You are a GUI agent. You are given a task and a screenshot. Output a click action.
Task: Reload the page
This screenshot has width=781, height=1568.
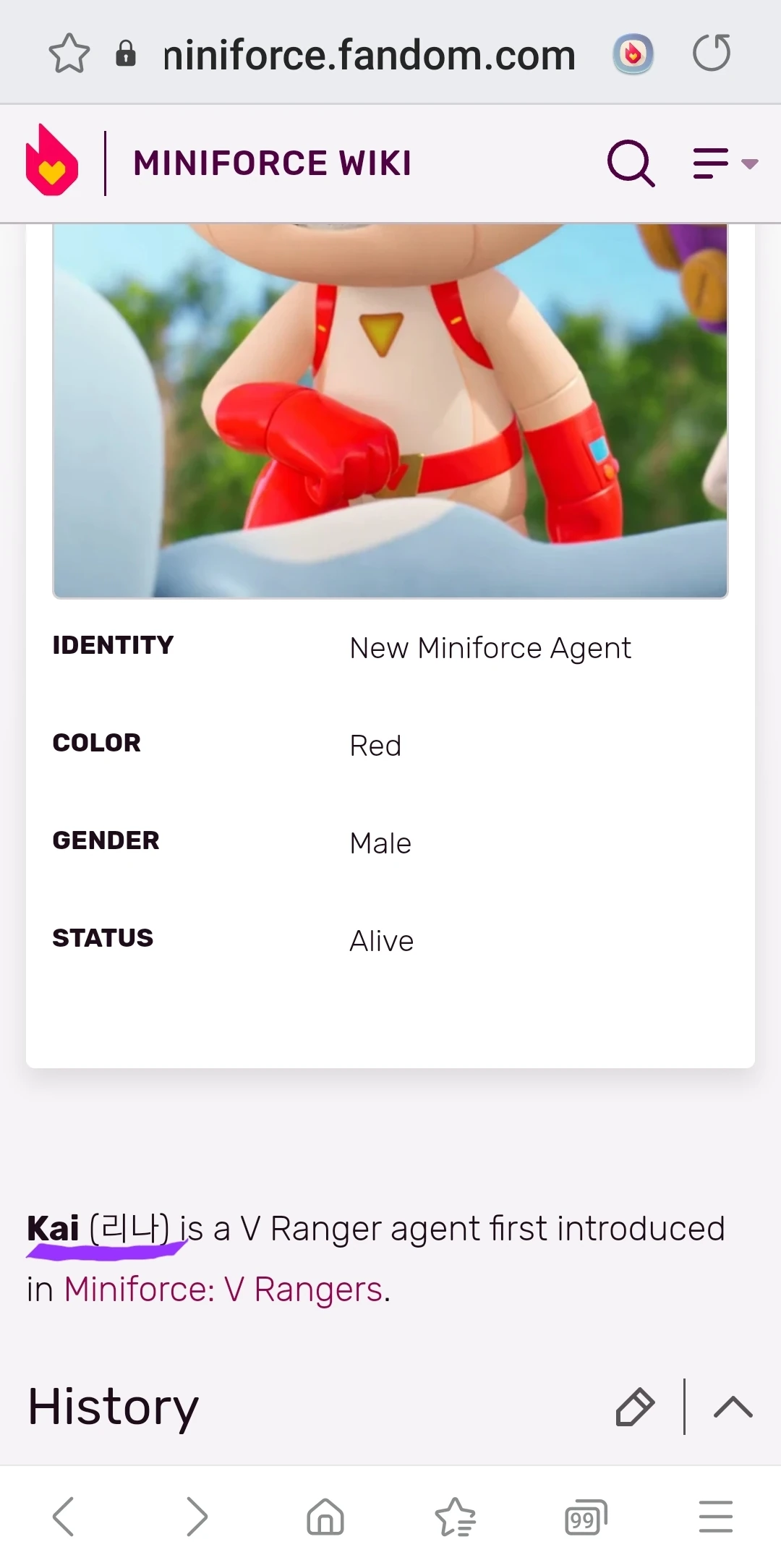pyautogui.click(x=712, y=54)
